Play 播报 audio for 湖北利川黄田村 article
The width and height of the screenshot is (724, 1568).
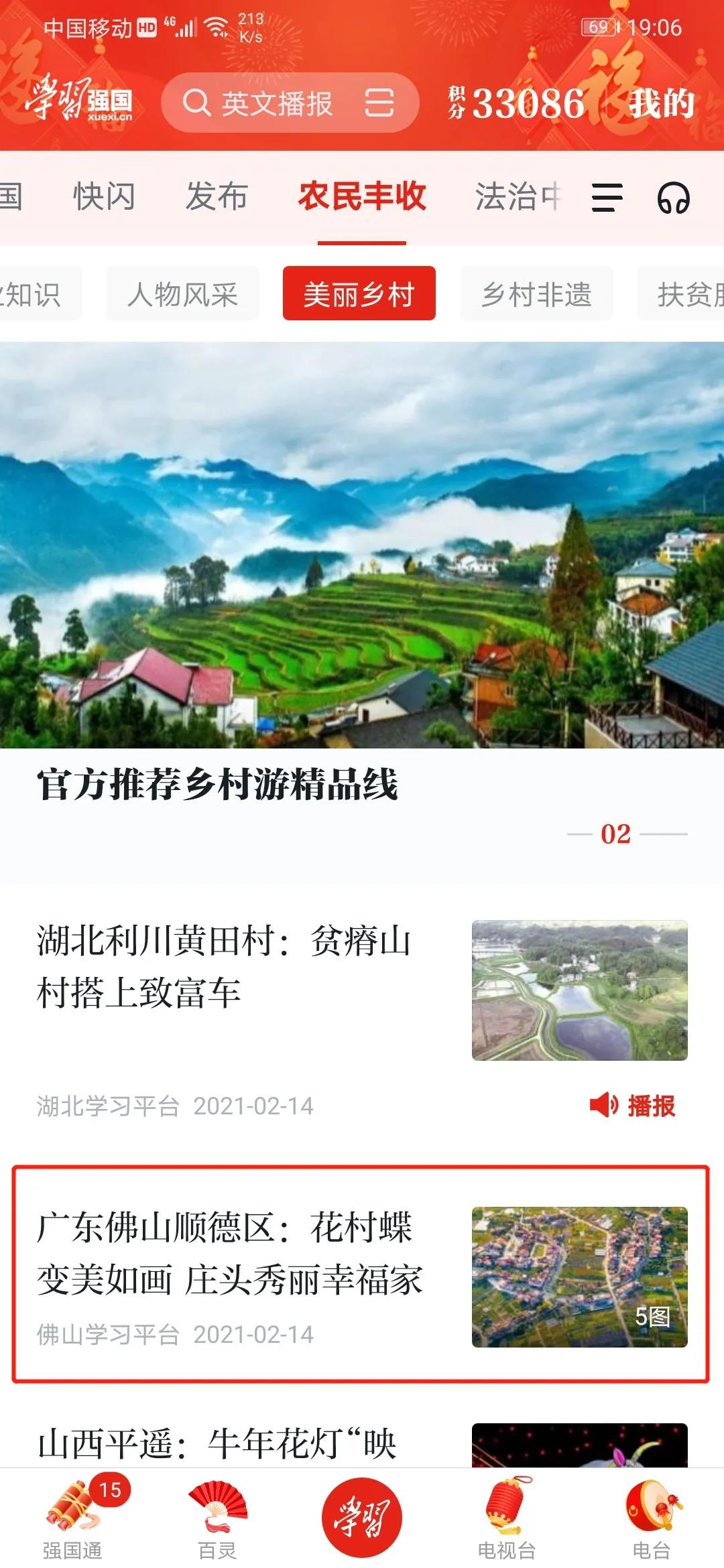[x=633, y=1106]
